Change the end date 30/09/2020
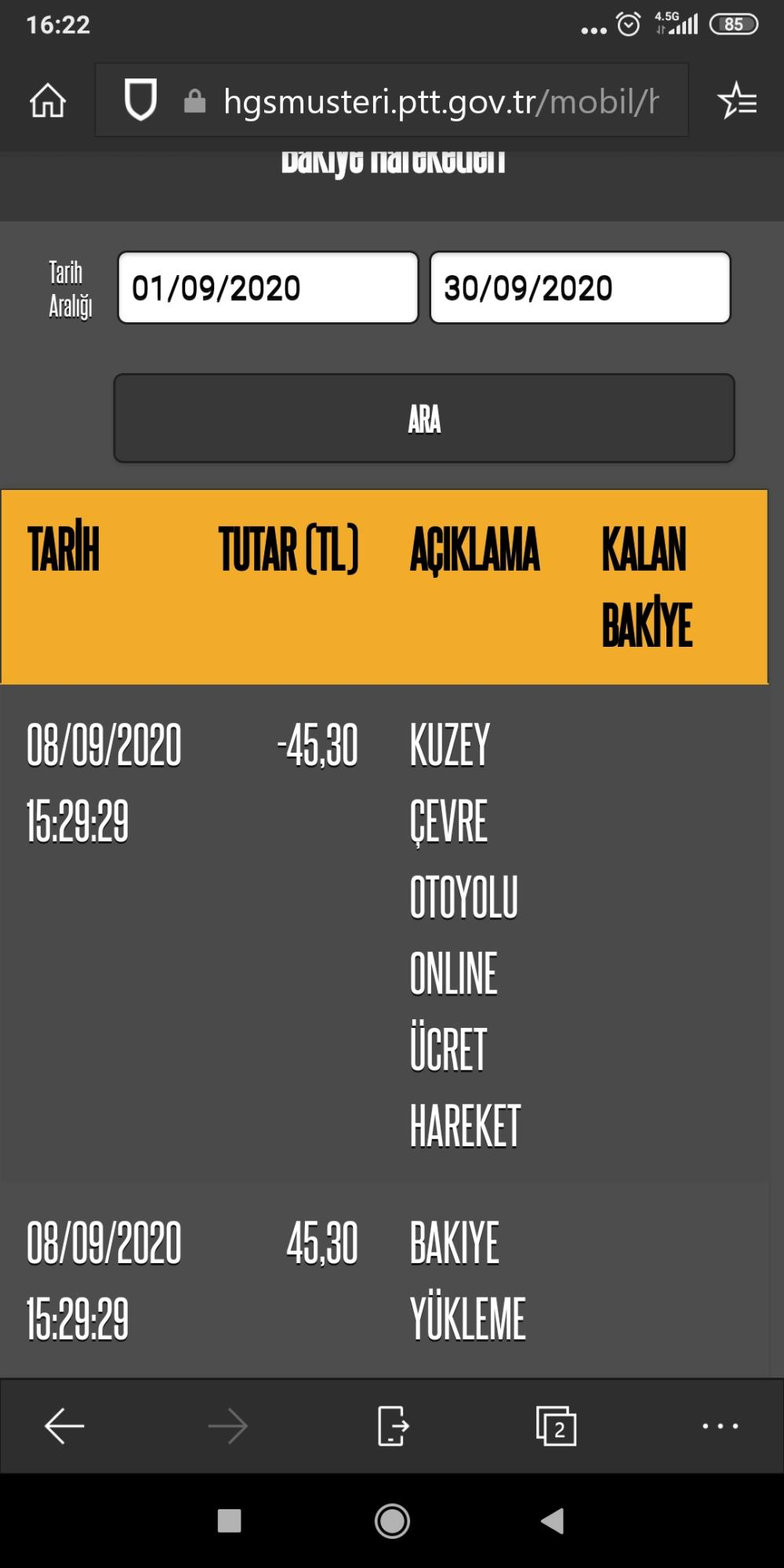 click(579, 288)
